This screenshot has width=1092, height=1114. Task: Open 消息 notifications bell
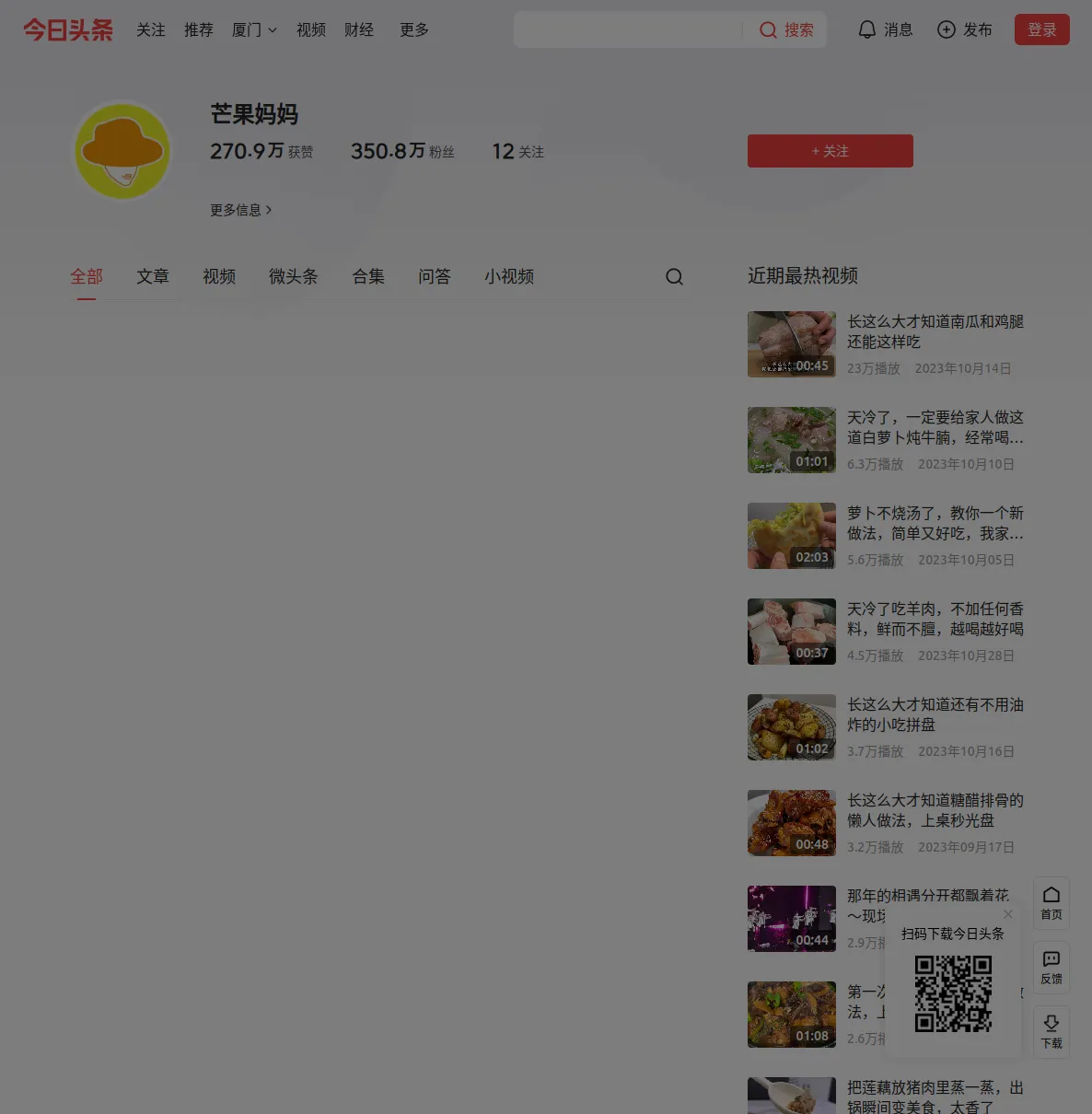[886, 30]
